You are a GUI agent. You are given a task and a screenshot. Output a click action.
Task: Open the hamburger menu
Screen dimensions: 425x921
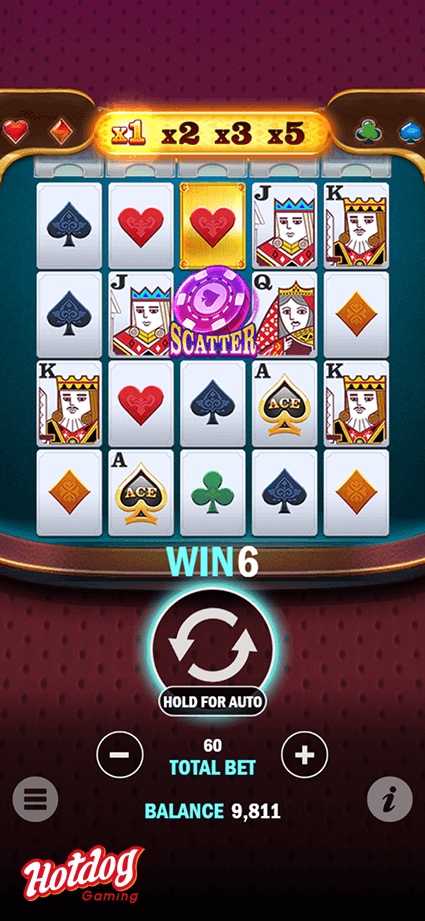tap(35, 799)
